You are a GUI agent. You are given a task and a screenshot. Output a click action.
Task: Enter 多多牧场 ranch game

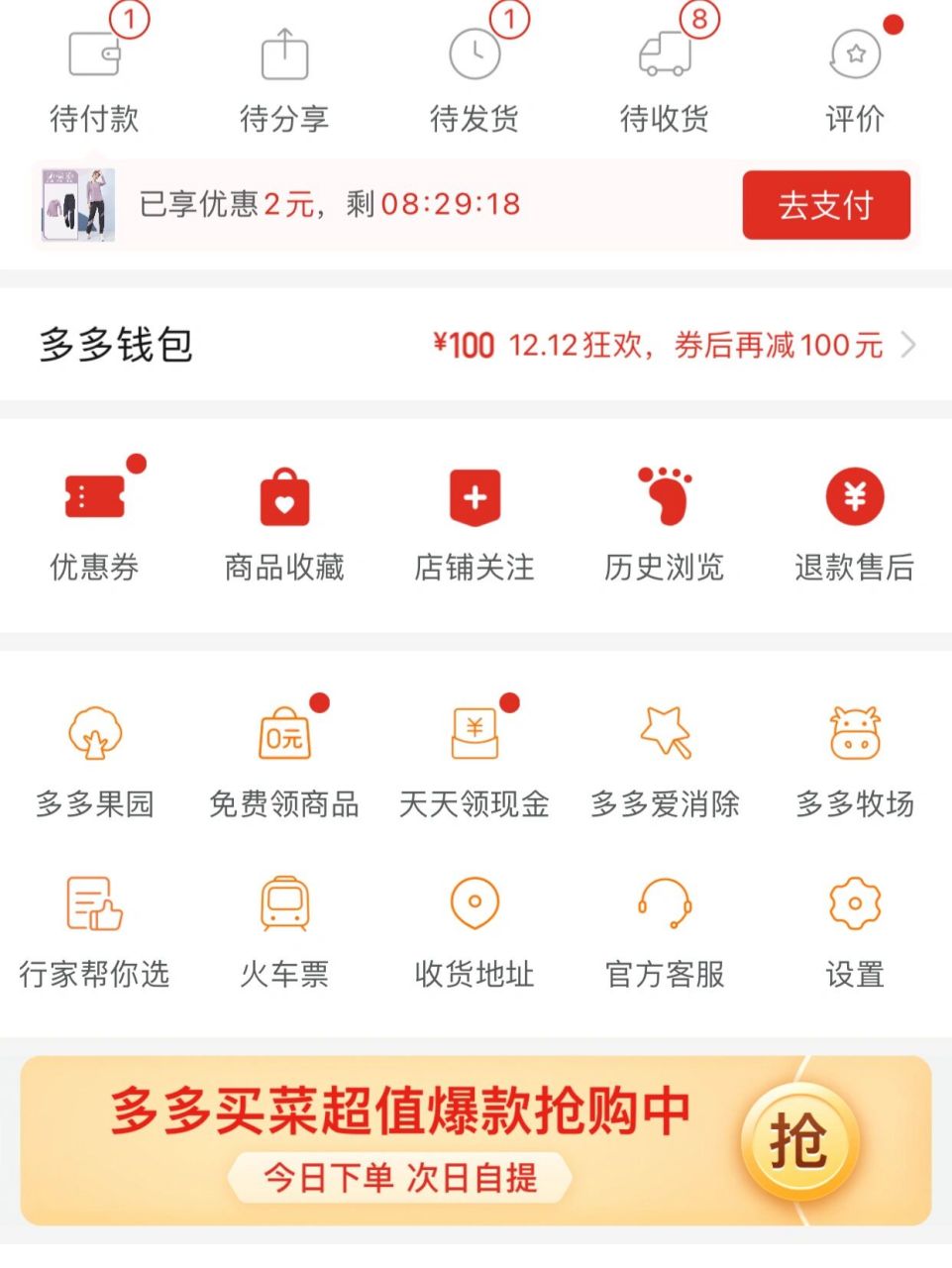click(x=854, y=758)
